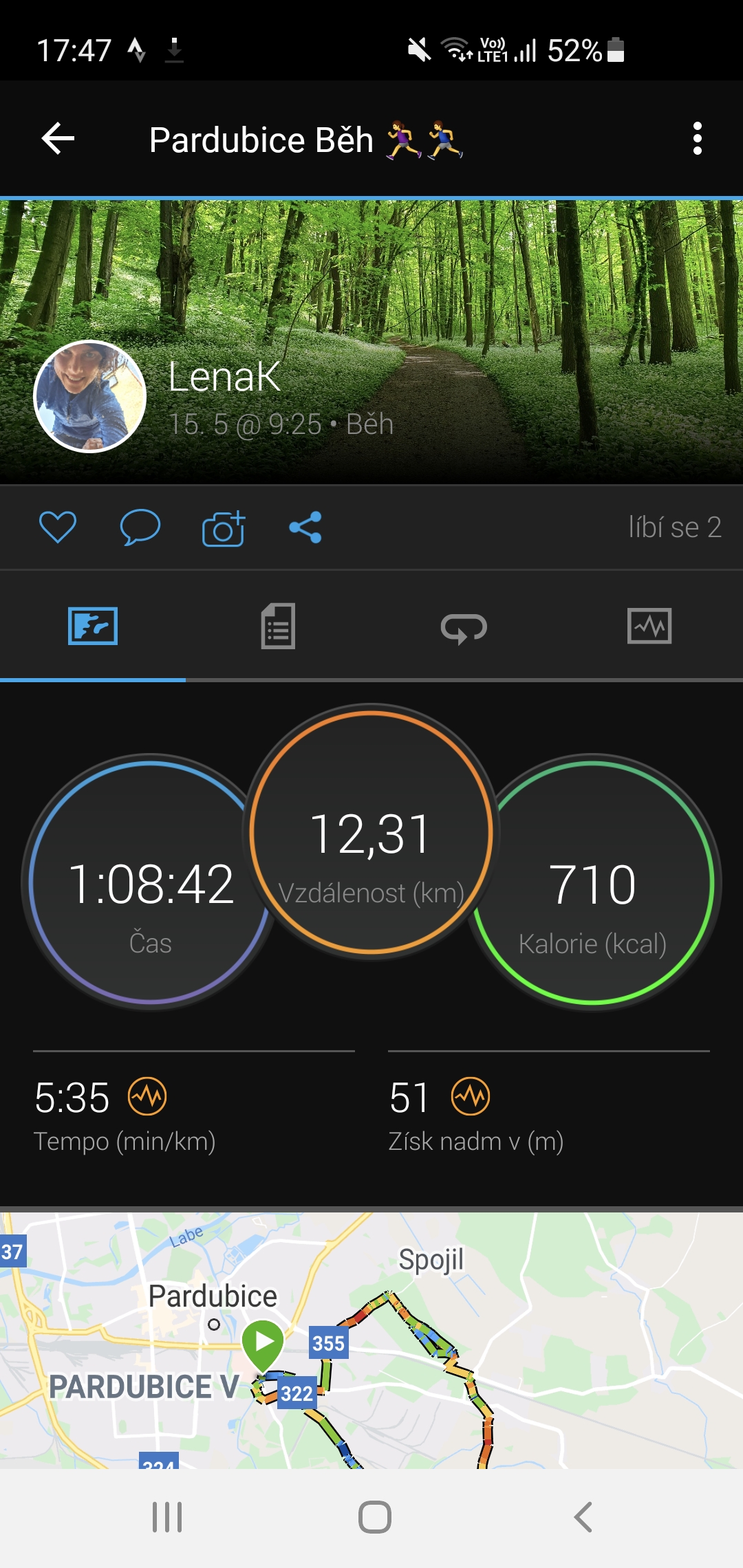The width and height of the screenshot is (743, 1568).
Task: Tap the pace chart icon beside 5:35
Action: pyautogui.click(x=147, y=1096)
